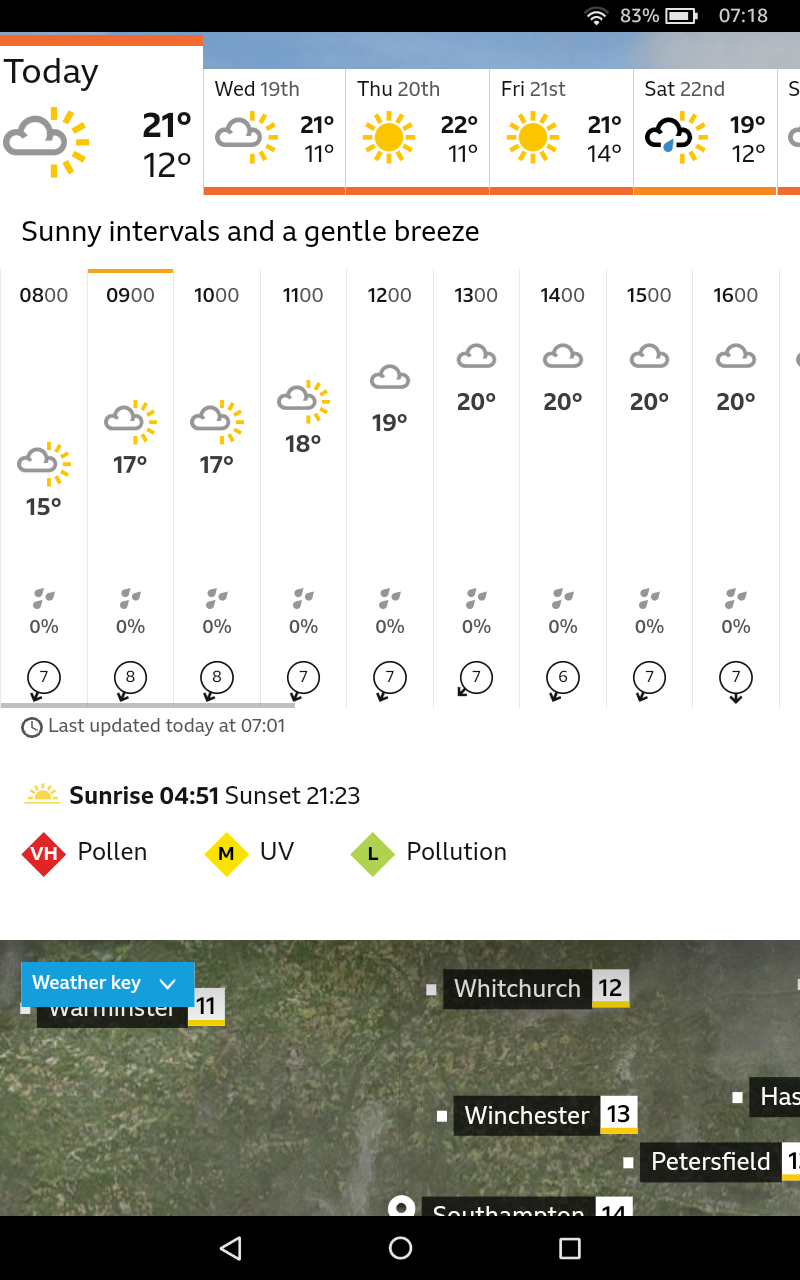Tap the Pollen very high indicator

coord(85,852)
